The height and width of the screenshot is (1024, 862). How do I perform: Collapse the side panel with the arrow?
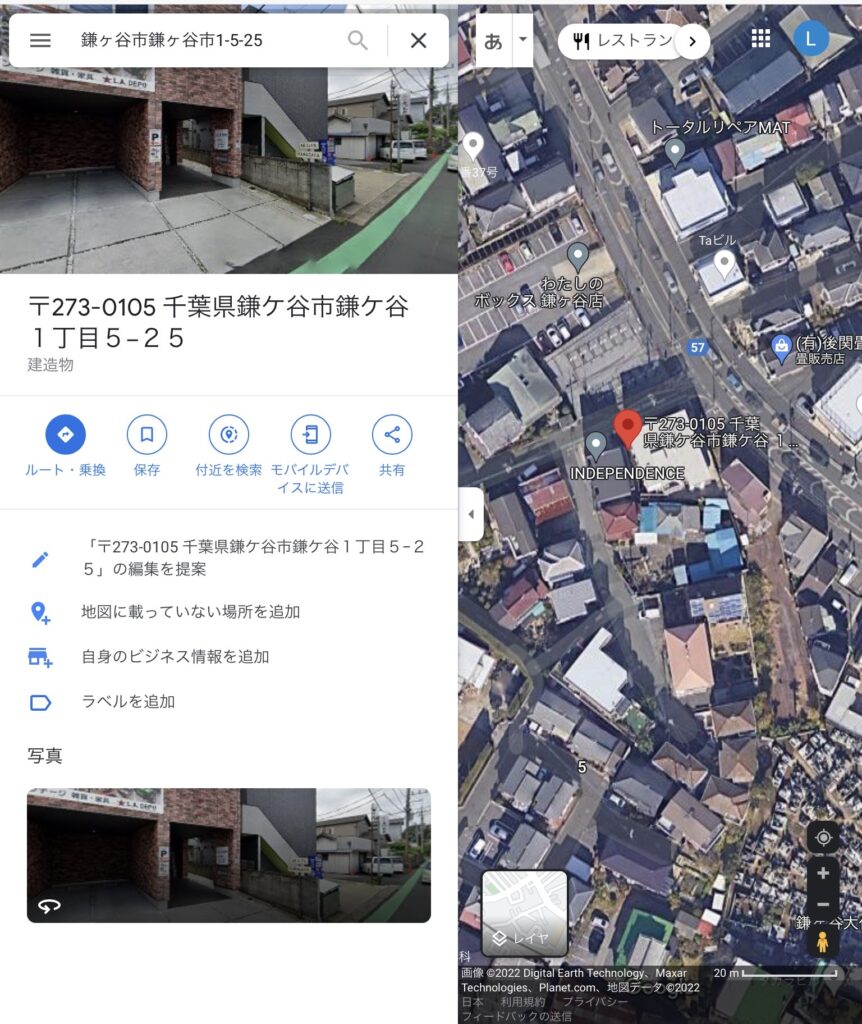pyautogui.click(x=470, y=515)
